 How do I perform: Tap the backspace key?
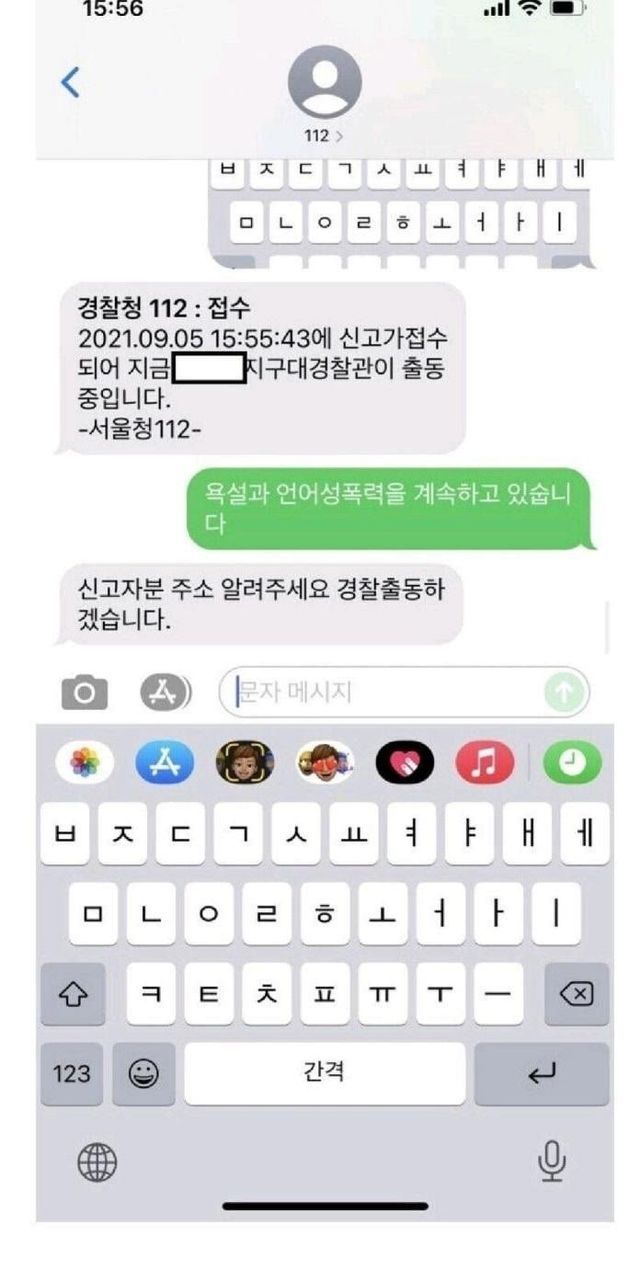coord(578,995)
